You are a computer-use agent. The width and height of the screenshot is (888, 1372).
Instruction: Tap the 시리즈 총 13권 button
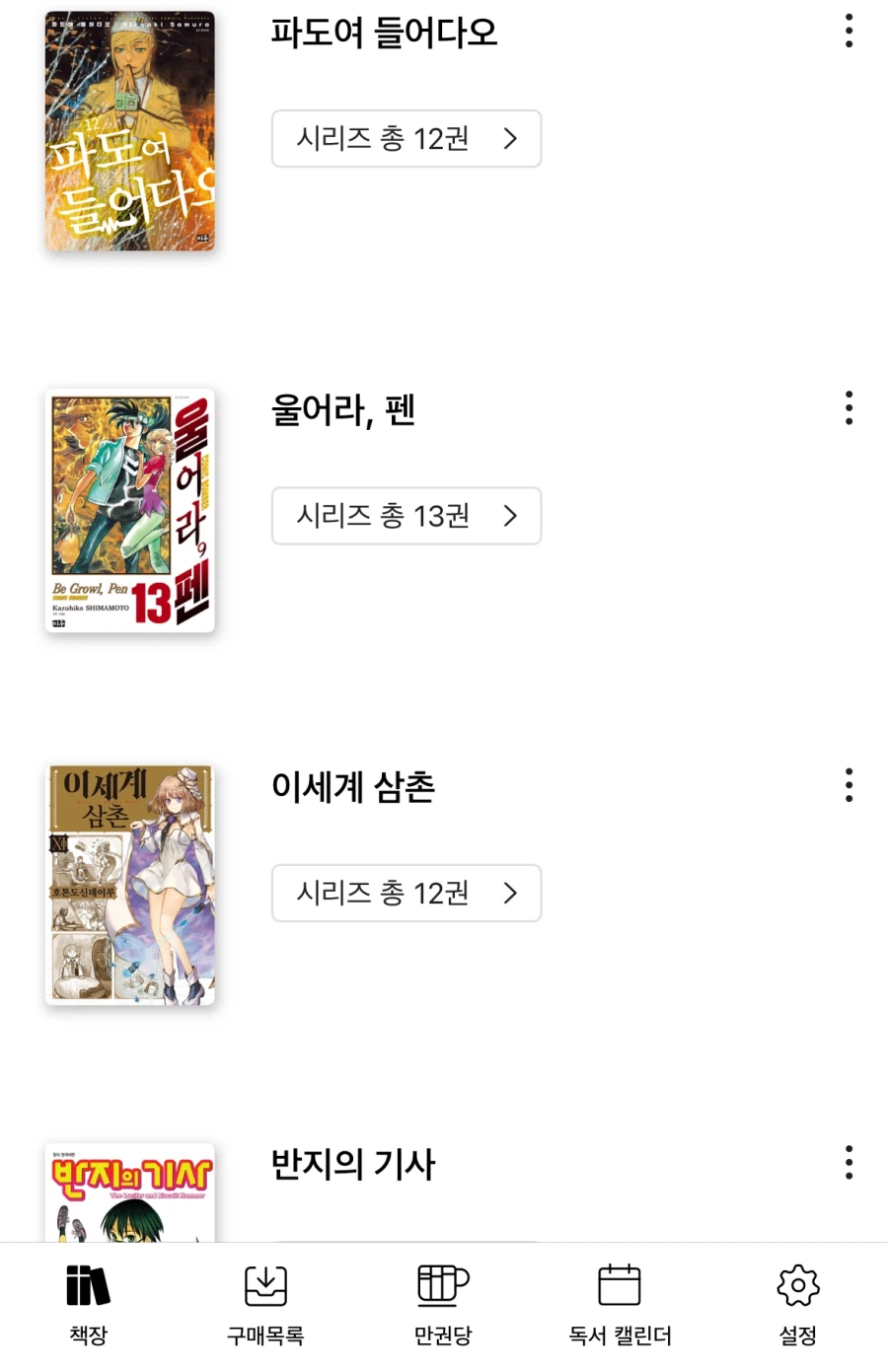(x=406, y=516)
